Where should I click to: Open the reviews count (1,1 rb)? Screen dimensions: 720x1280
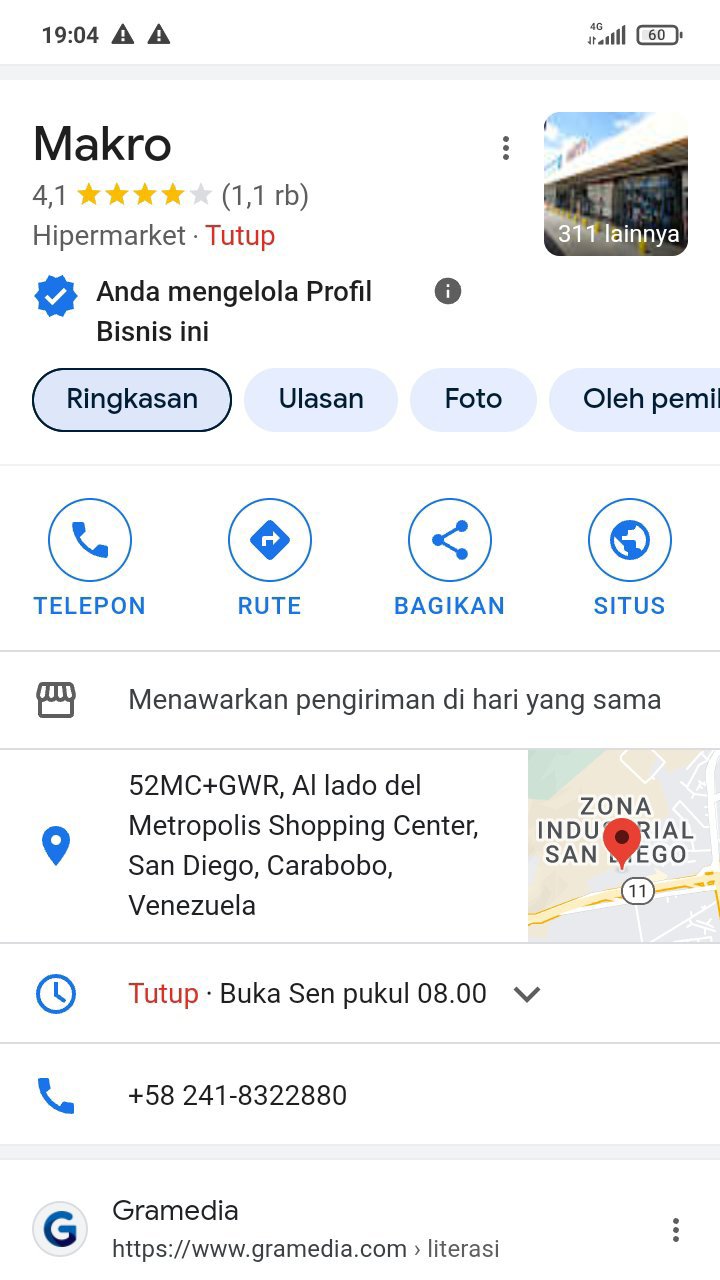tap(265, 195)
